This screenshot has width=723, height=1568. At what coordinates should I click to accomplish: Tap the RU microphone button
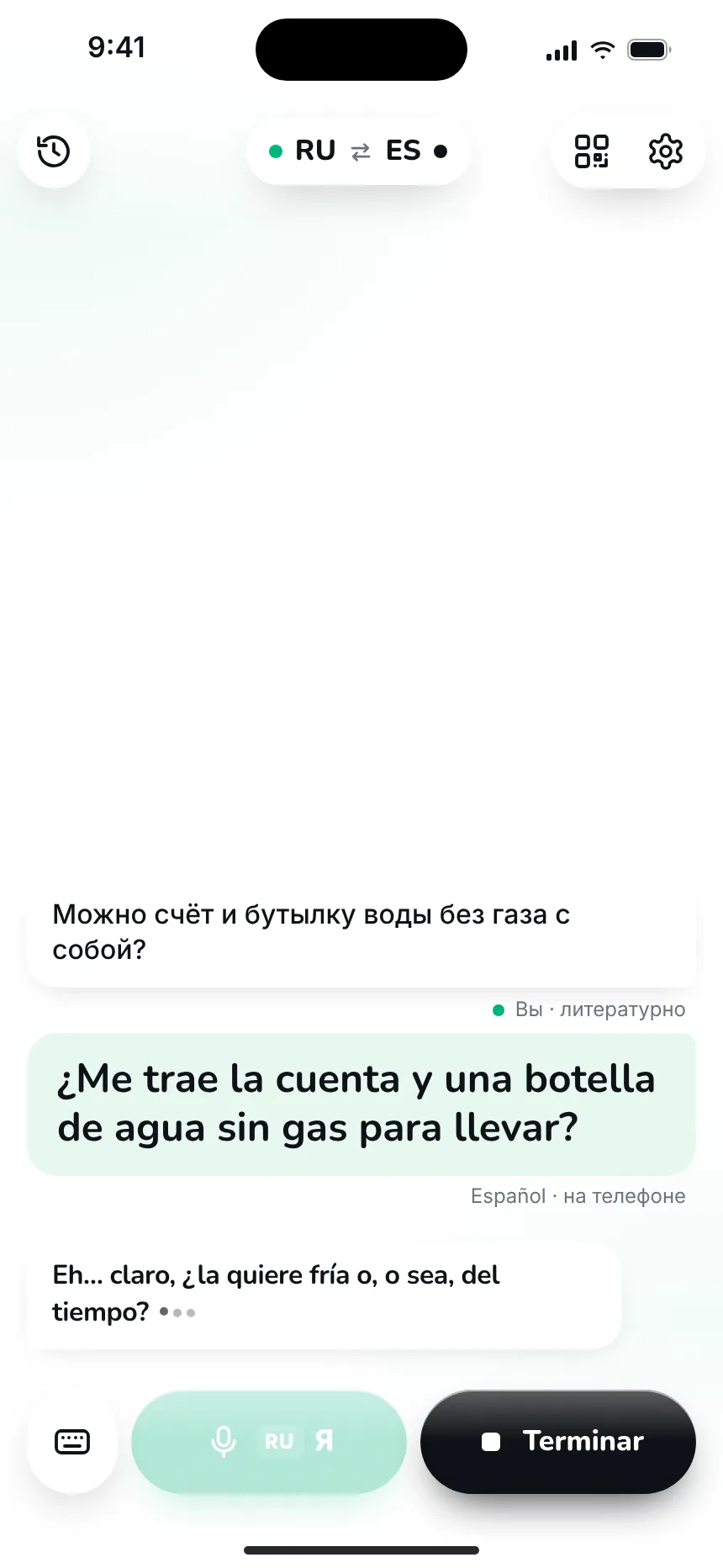point(269,1442)
